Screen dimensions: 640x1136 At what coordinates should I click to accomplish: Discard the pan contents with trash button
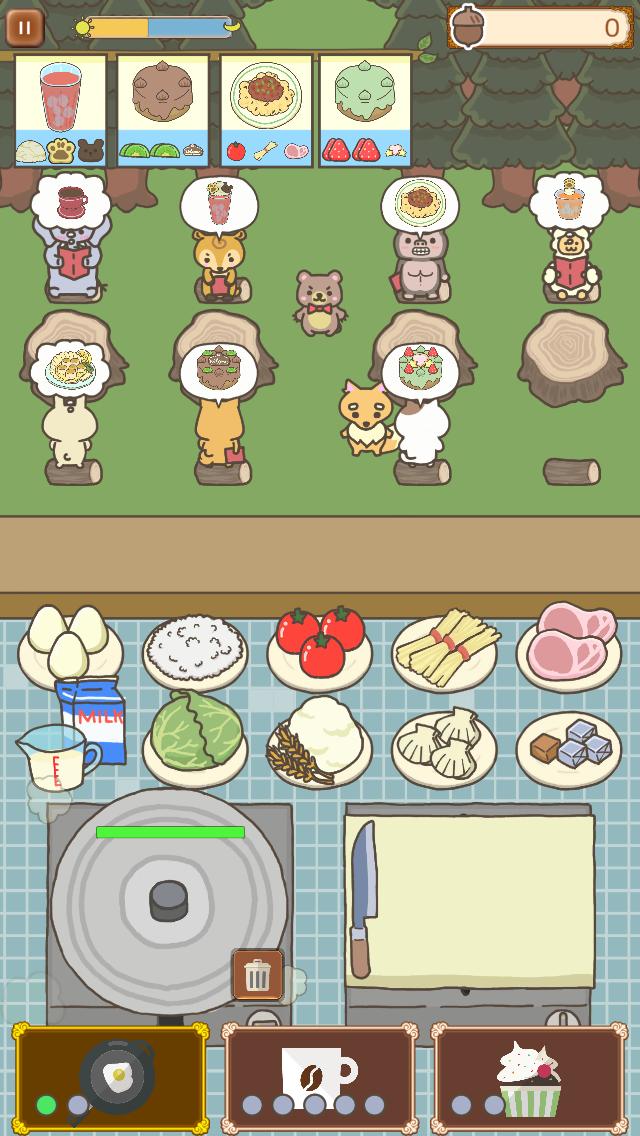pyautogui.click(x=258, y=974)
